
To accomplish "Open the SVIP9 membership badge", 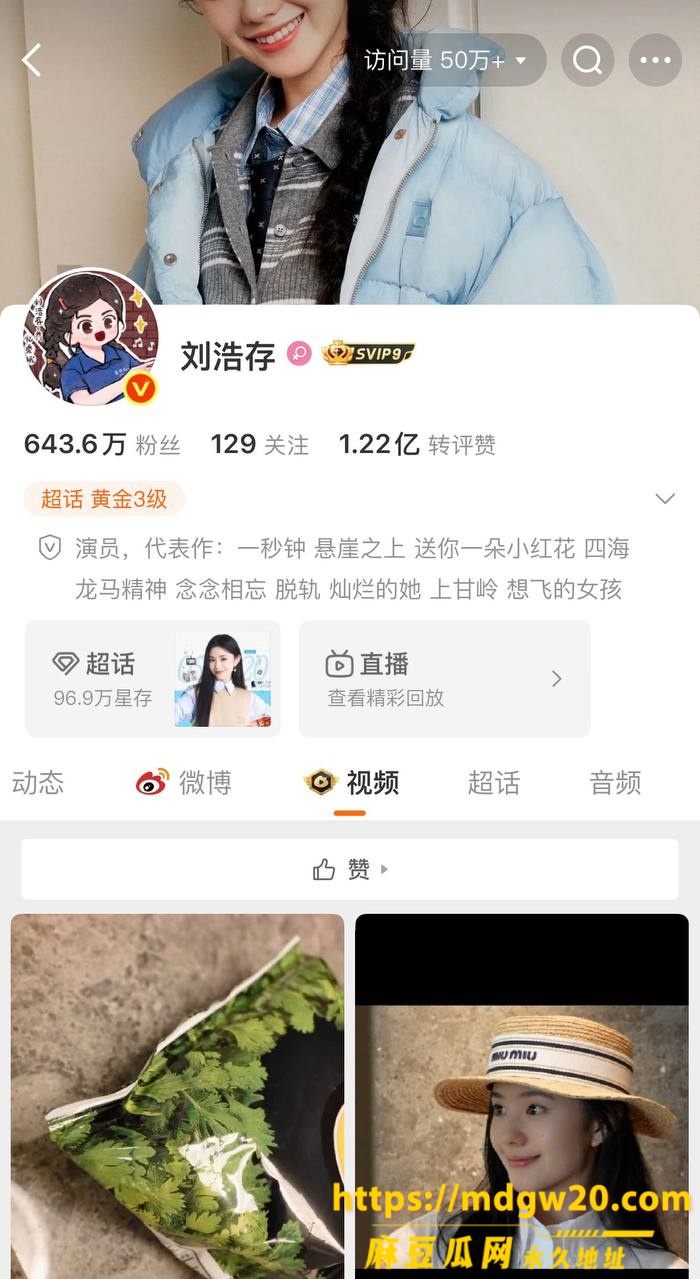I will (x=369, y=353).
